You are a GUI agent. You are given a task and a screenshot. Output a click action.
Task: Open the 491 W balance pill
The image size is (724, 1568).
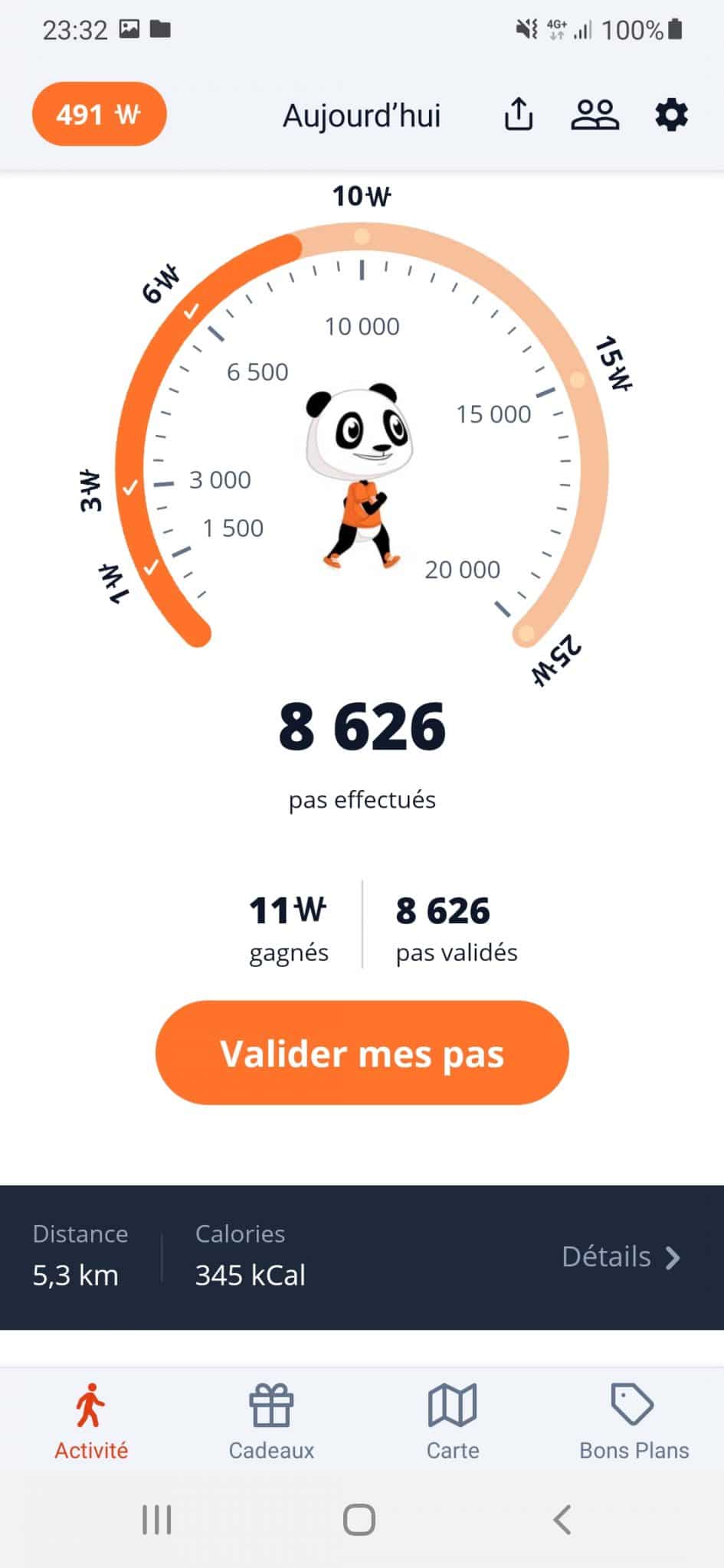(x=99, y=114)
